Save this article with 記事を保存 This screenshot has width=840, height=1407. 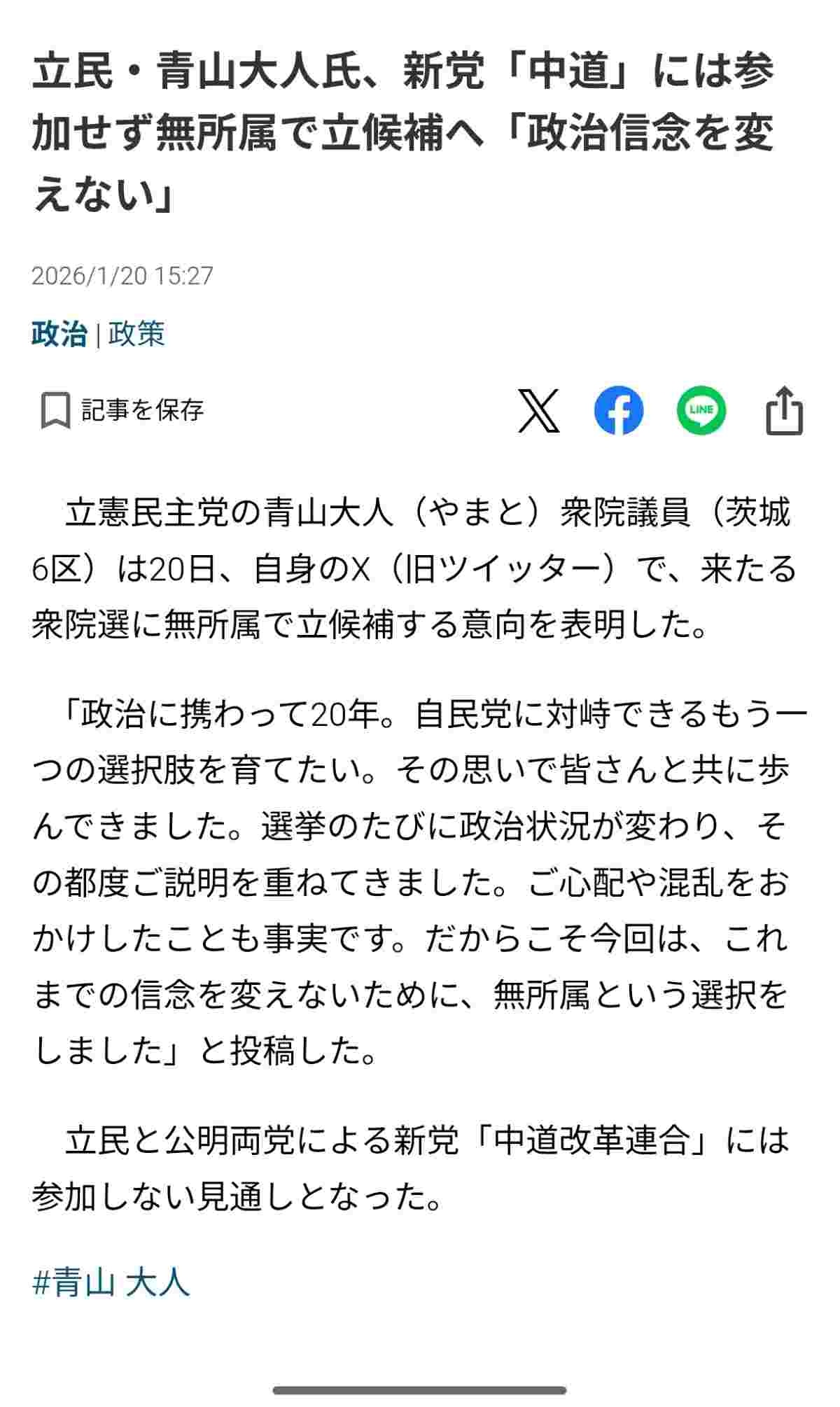pos(122,410)
